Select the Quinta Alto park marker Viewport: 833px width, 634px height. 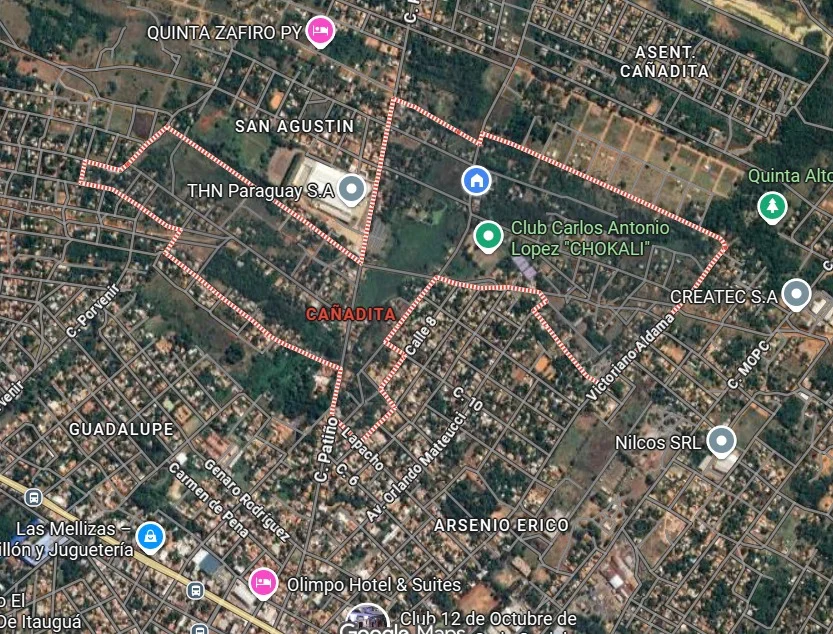[x=772, y=206]
